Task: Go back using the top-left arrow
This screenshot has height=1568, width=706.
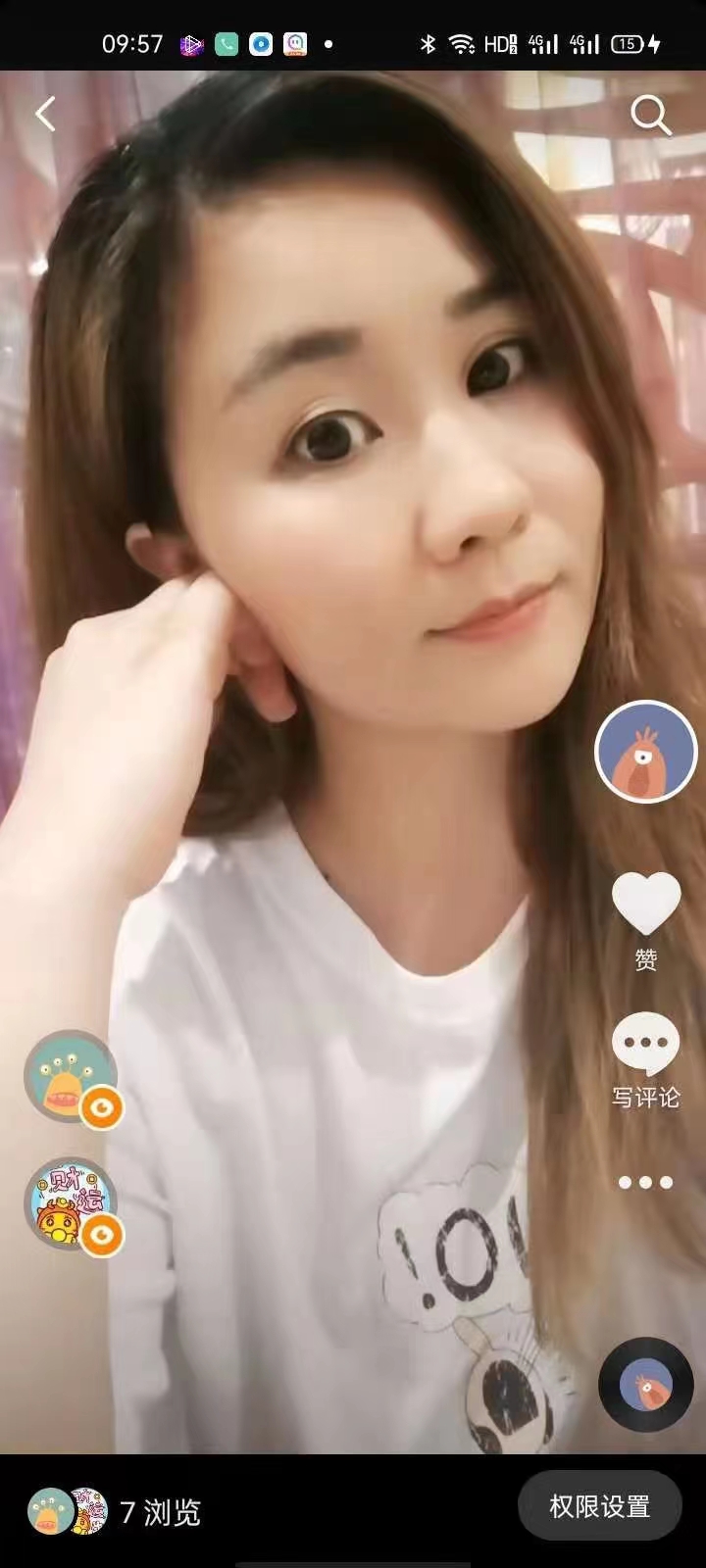Action: tap(45, 115)
